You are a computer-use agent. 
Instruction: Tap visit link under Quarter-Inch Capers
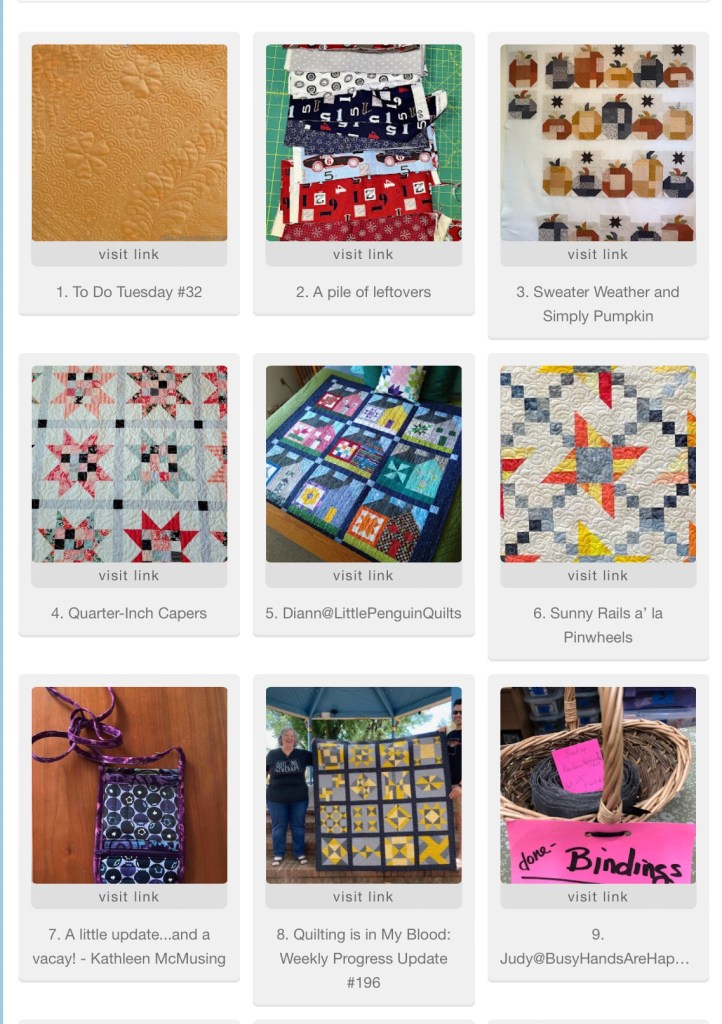click(x=129, y=575)
